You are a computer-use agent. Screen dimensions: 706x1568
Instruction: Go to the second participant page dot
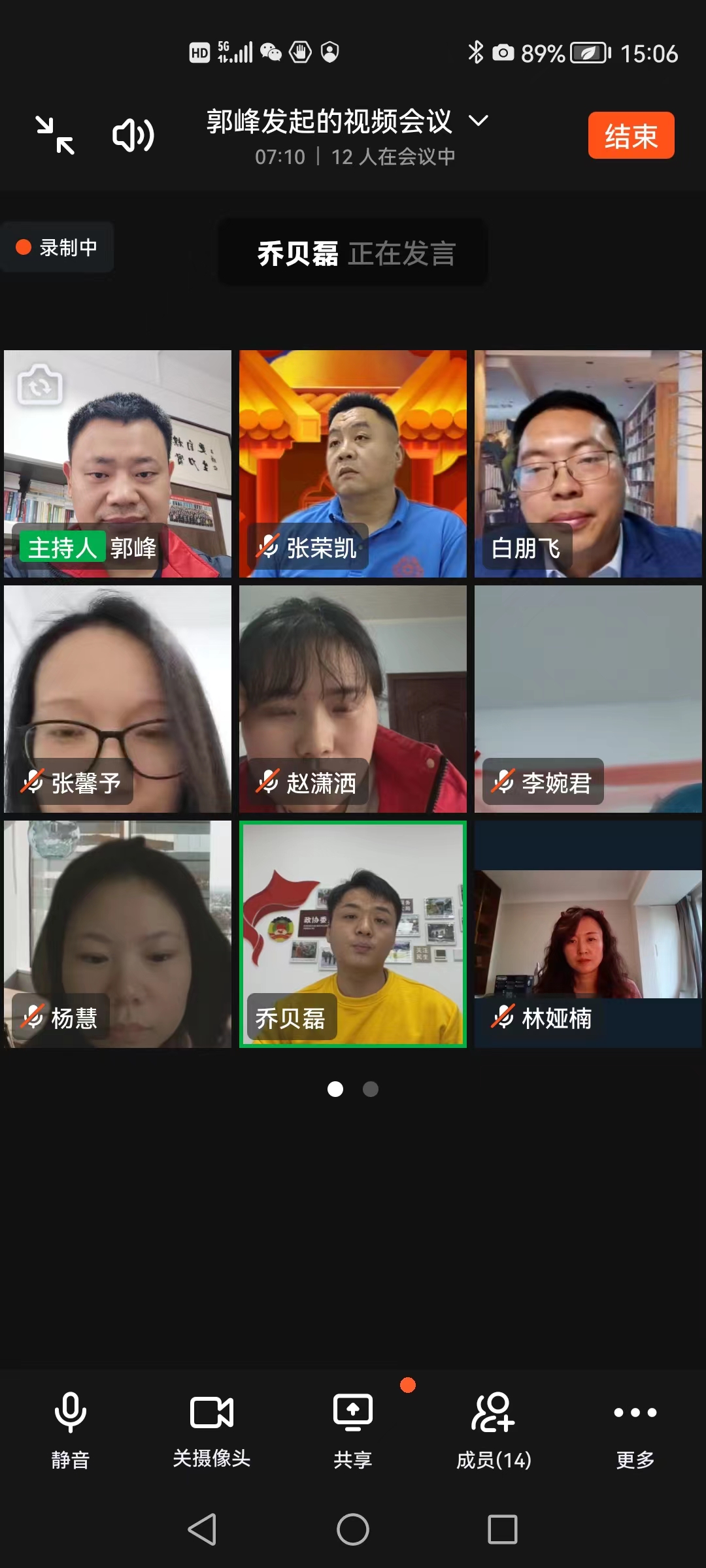coord(371,1089)
